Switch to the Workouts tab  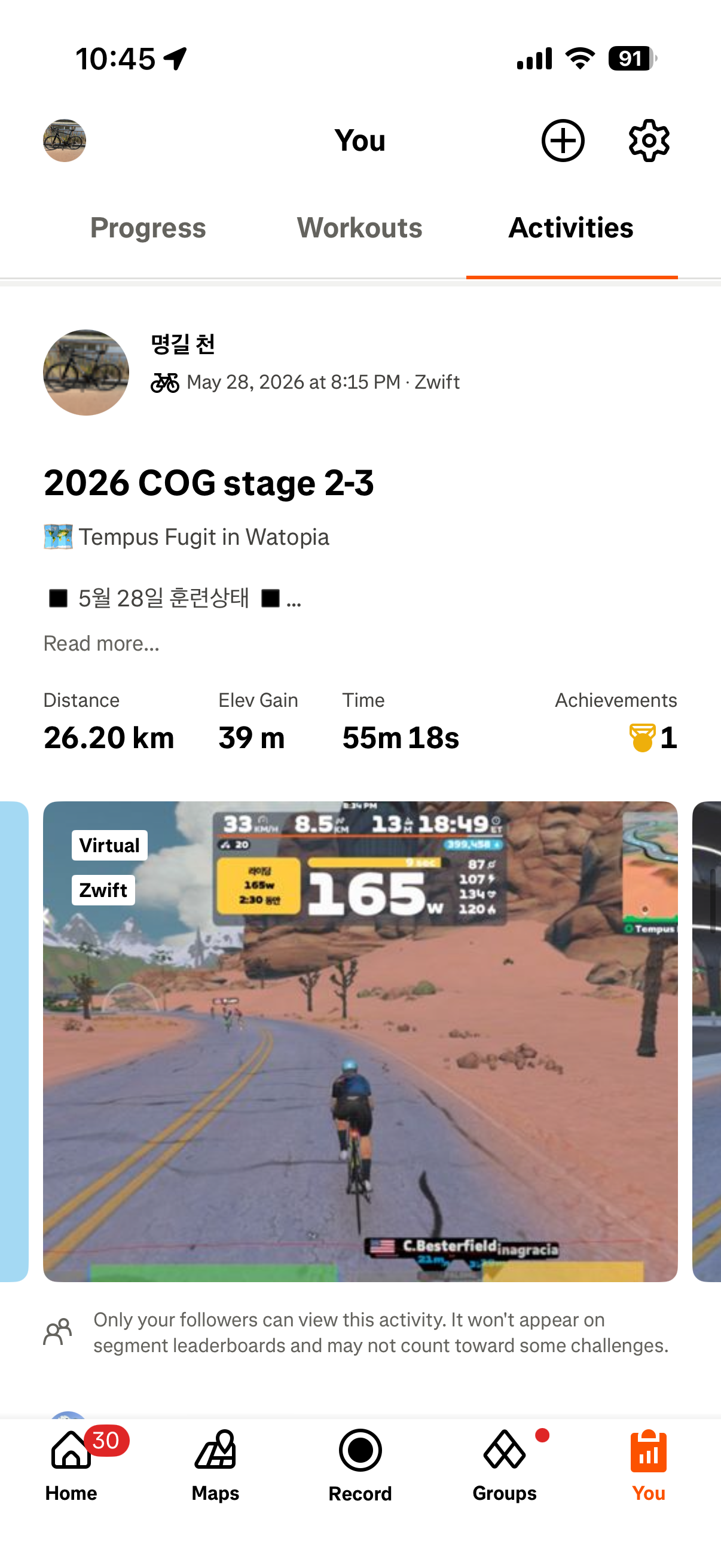coord(359,228)
